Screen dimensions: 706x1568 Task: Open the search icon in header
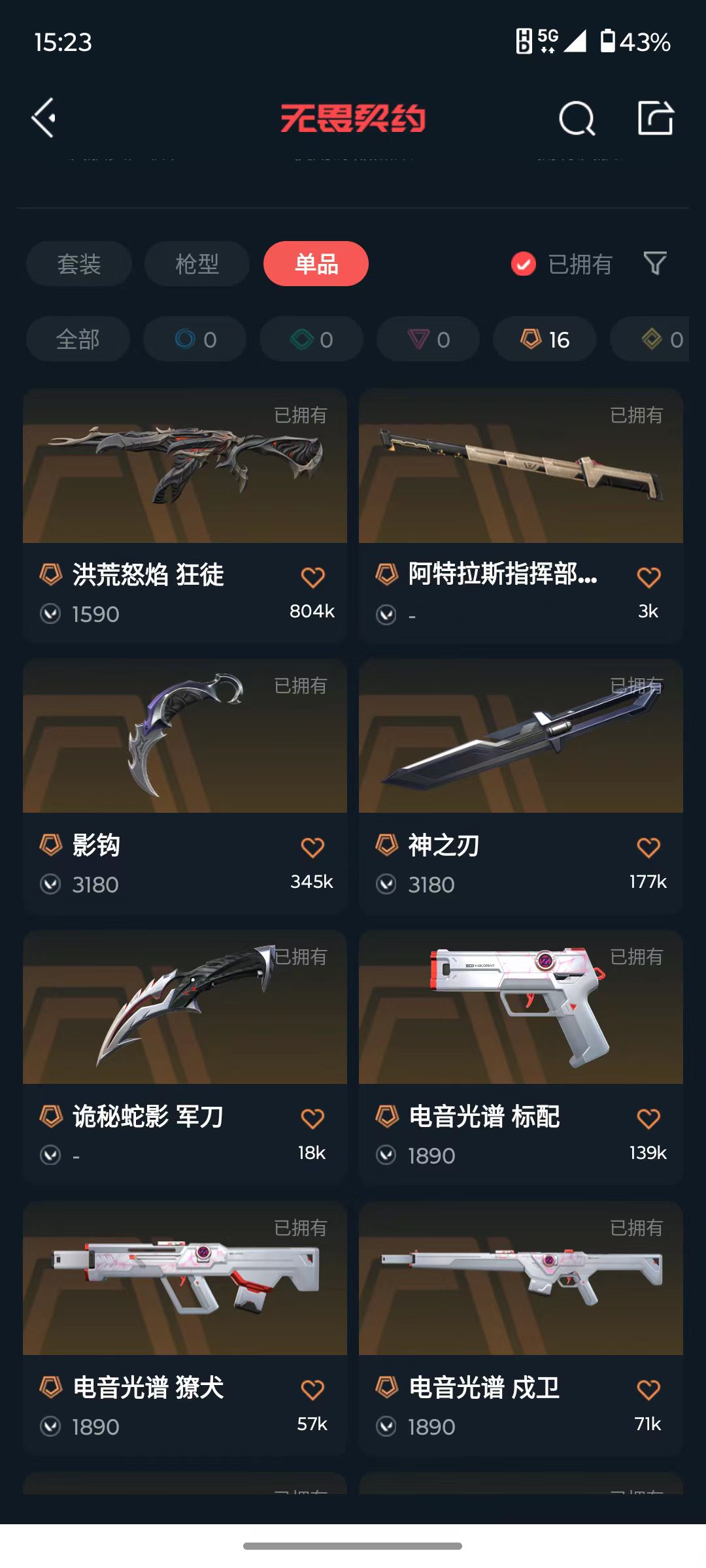tap(577, 118)
